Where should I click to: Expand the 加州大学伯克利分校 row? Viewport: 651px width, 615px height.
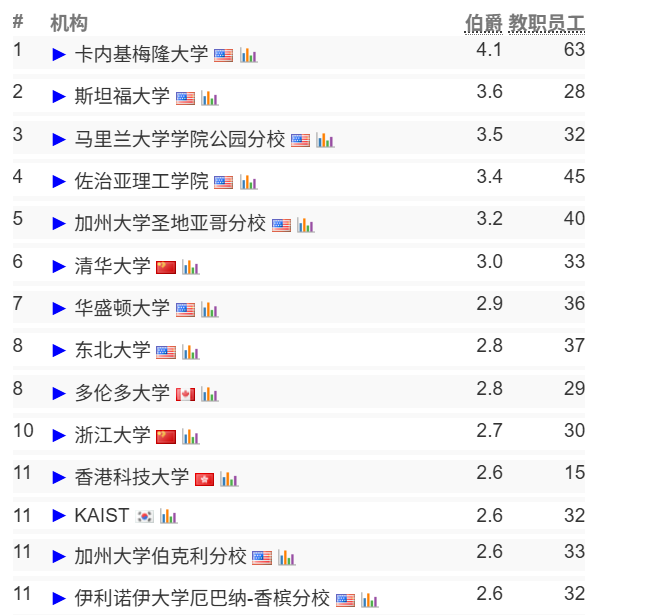pyautogui.click(x=59, y=557)
